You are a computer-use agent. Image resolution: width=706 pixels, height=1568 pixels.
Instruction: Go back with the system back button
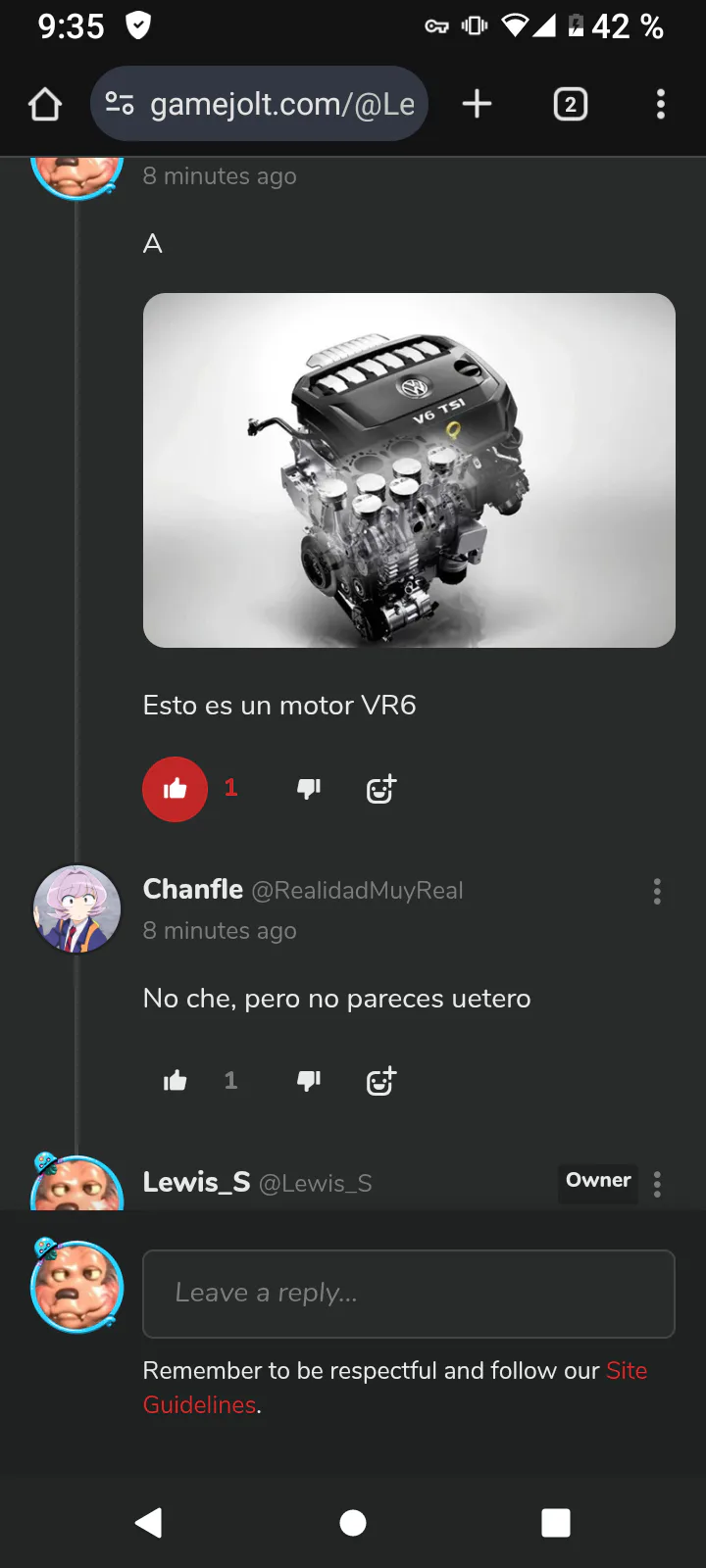(x=148, y=1522)
